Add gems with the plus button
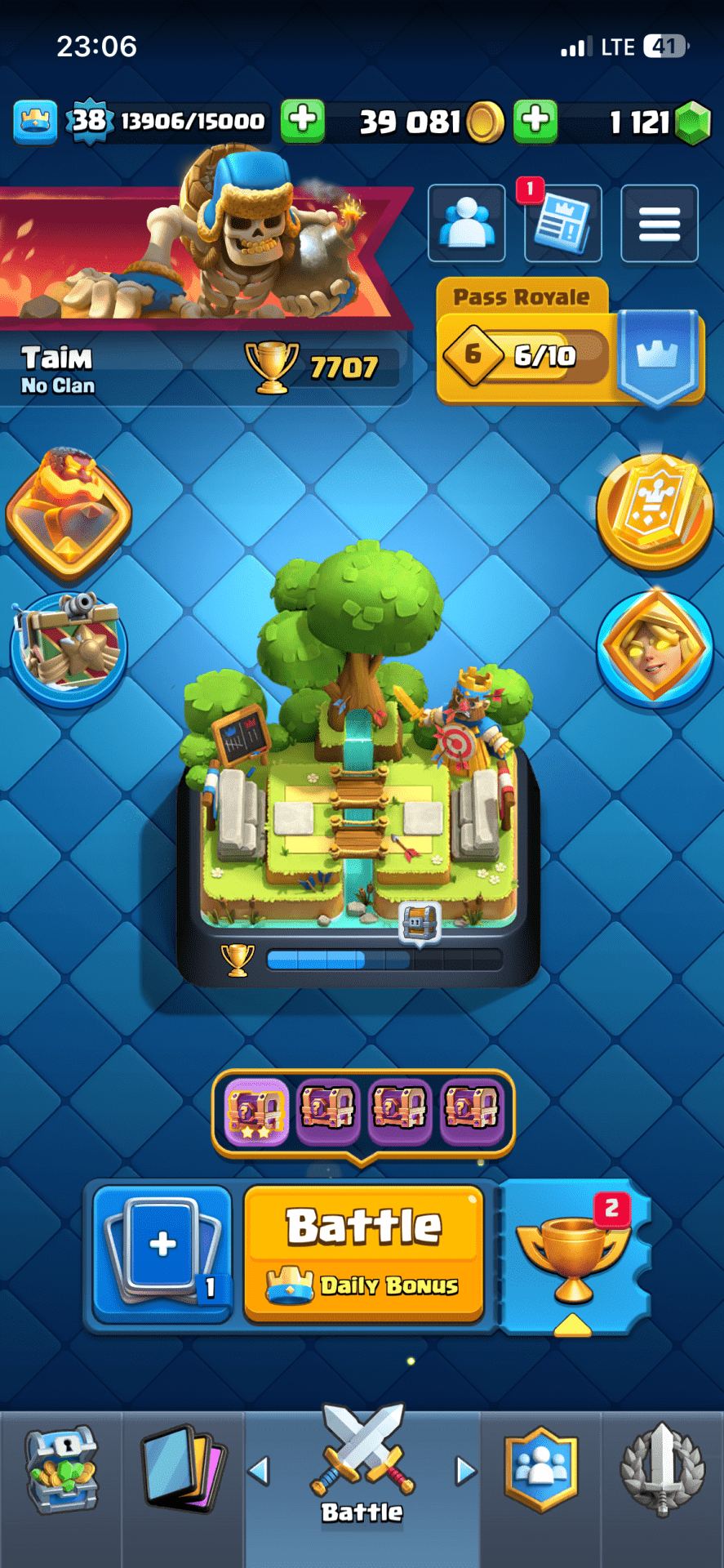The image size is (724, 1568). pos(535,121)
